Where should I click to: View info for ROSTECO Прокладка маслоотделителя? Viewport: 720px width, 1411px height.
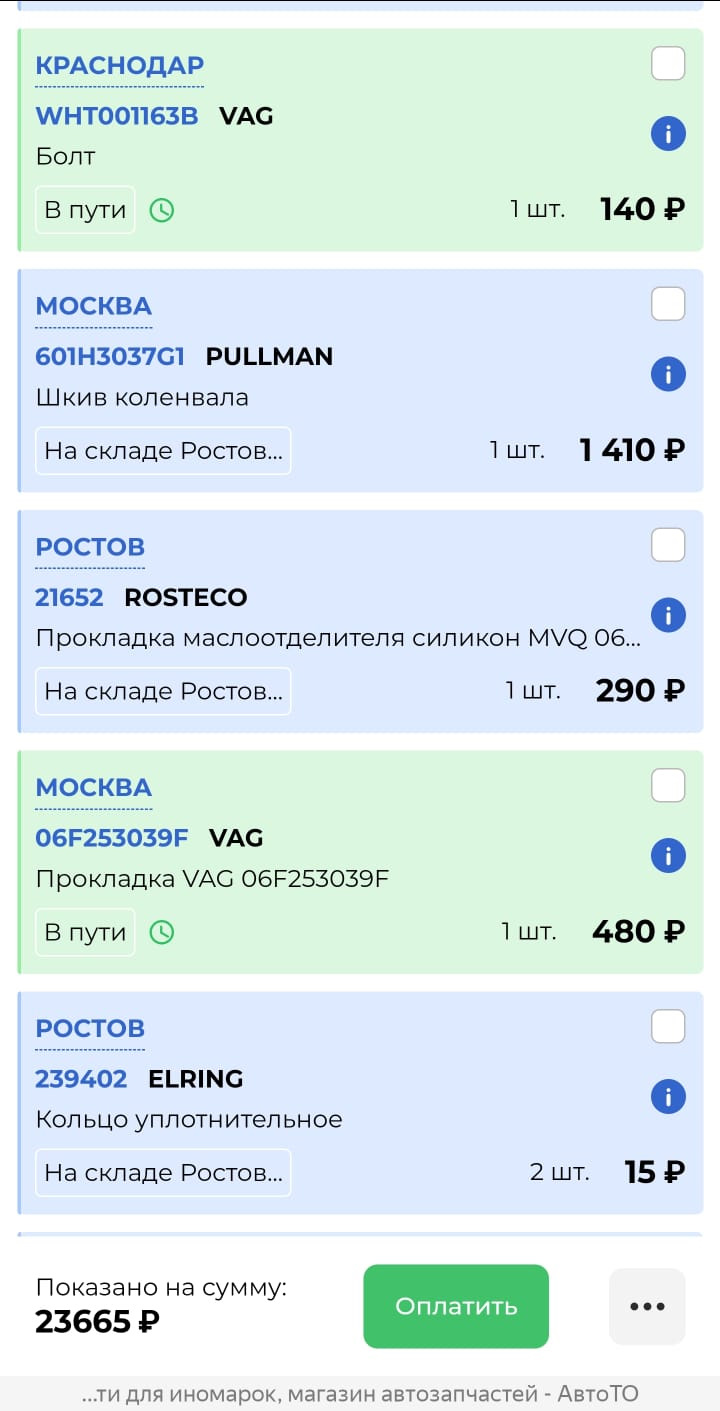click(668, 615)
